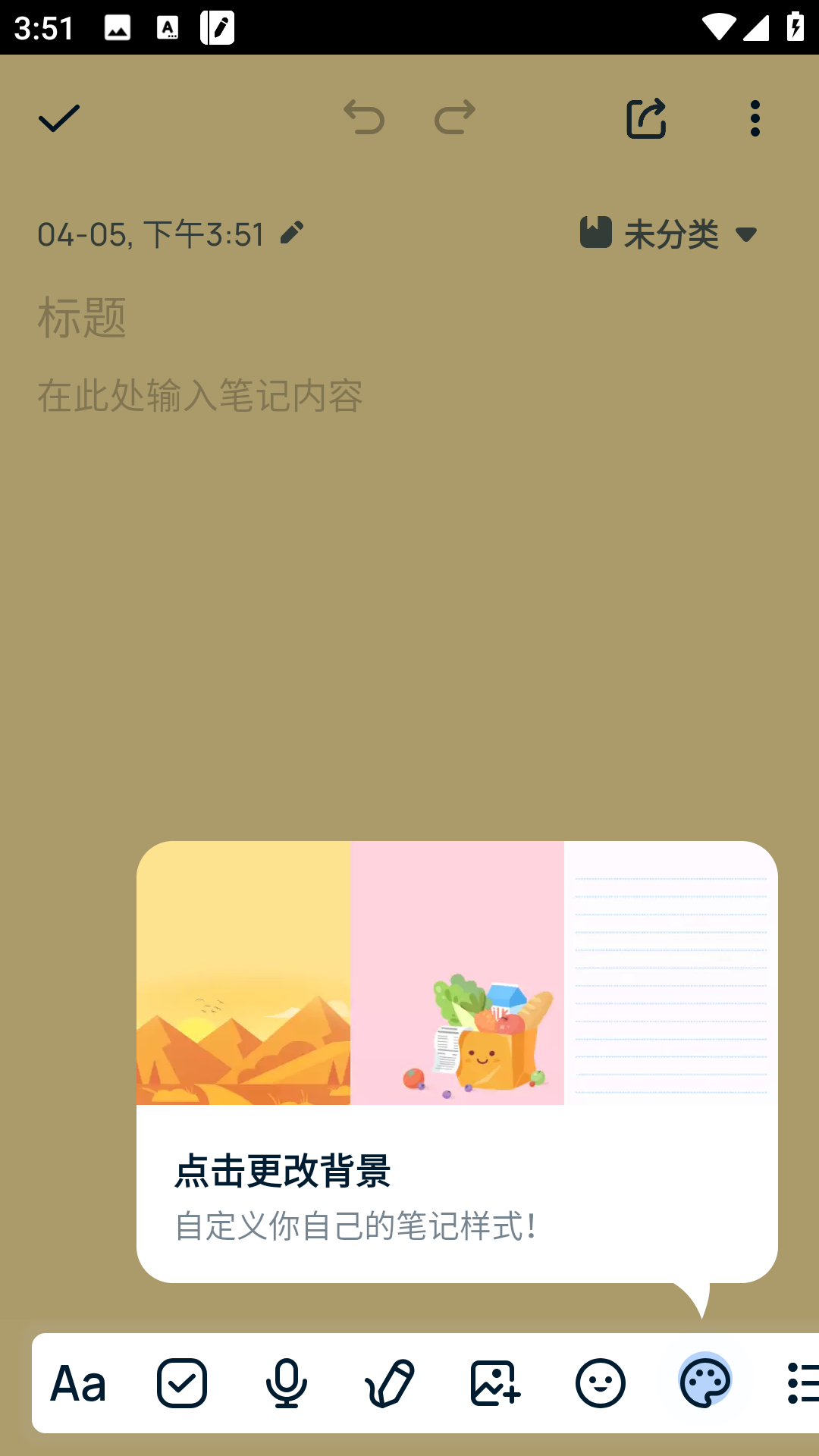The height and width of the screenshot is (1456, 819).
Task: Start a voice recording
Action: [286, 1384]
